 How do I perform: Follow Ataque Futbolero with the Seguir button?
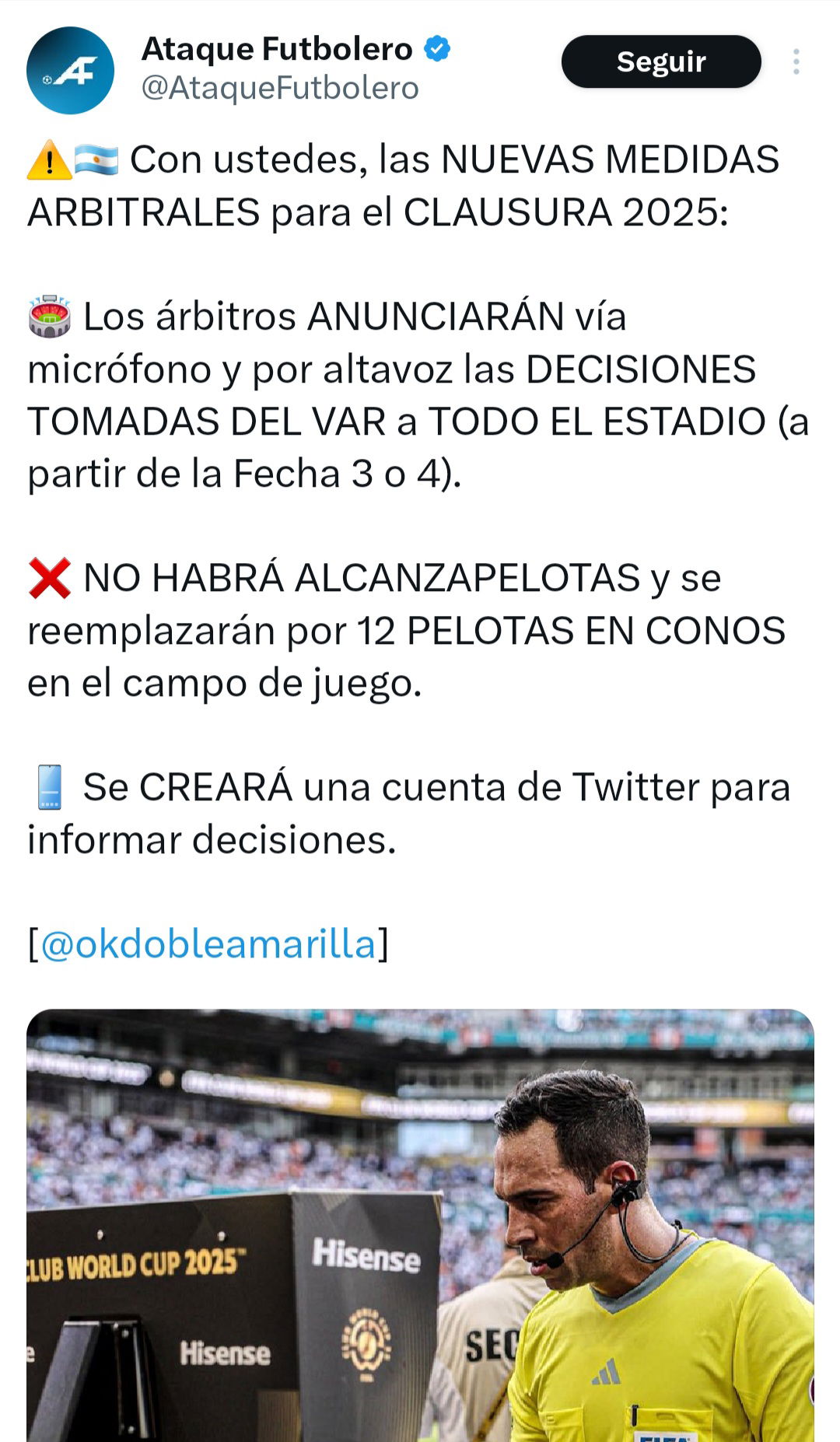click(661, 61)
